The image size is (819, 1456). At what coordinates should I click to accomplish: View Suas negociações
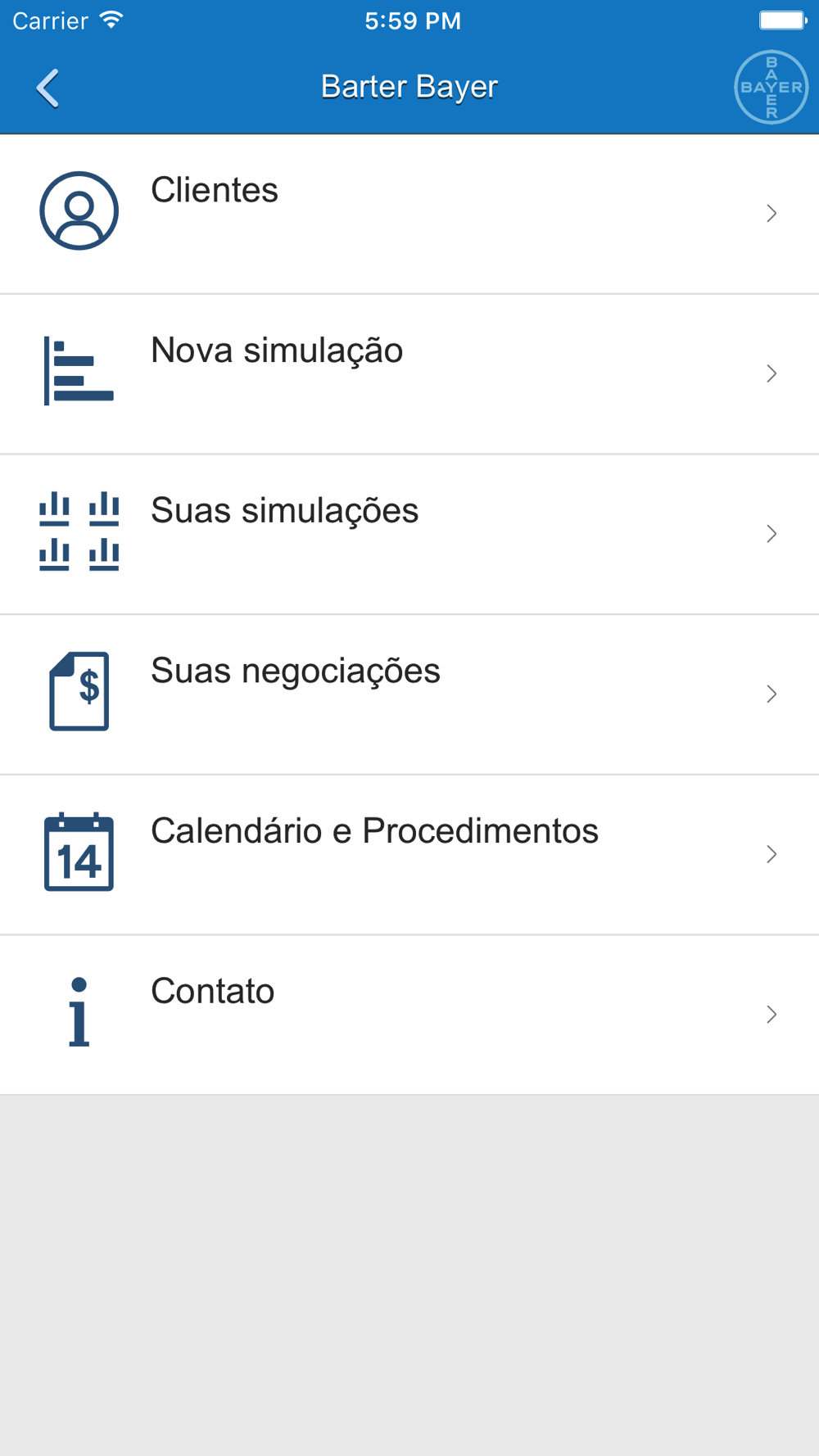[409, 694]
